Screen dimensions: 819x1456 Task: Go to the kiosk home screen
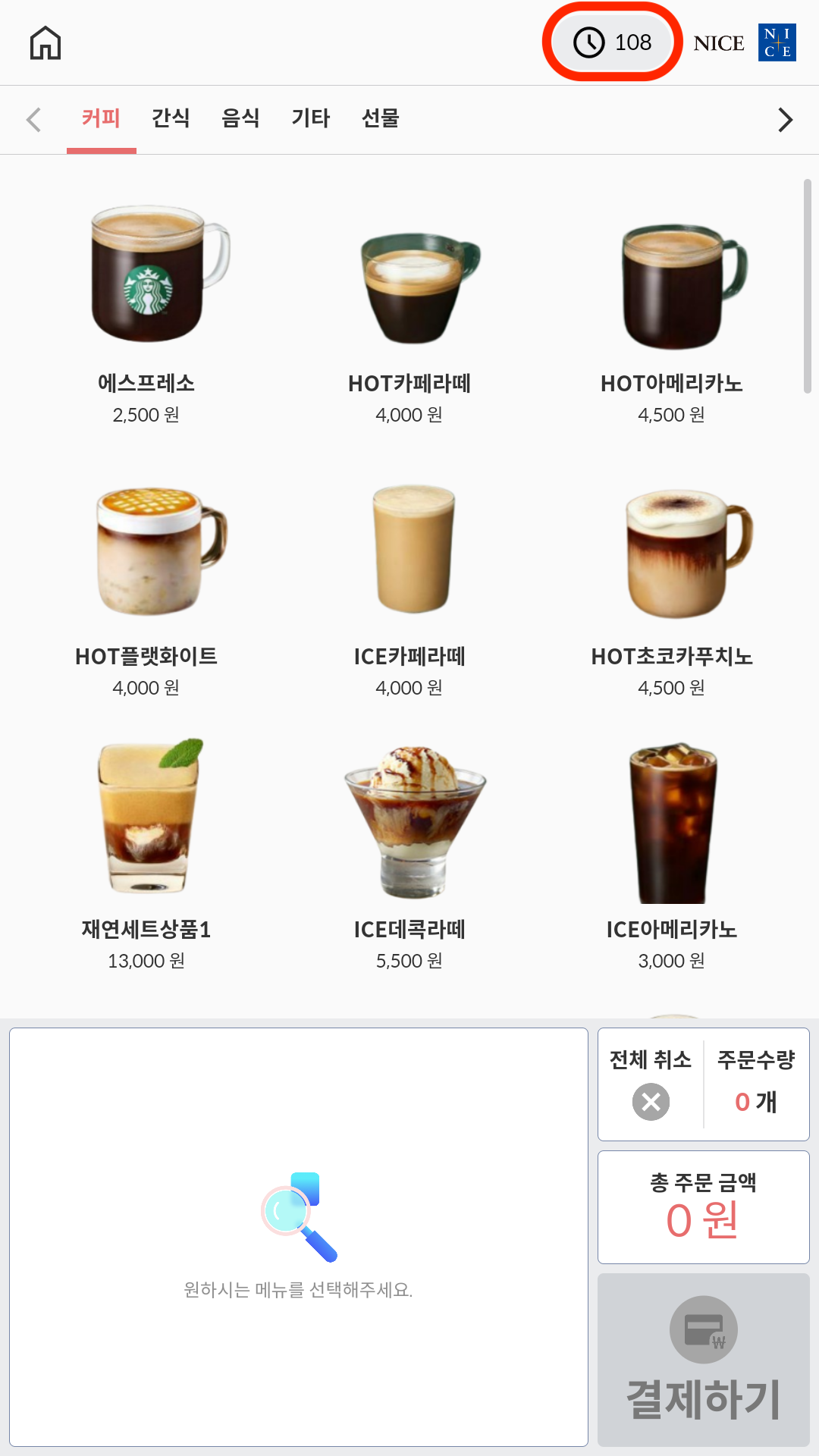[45, 43]
